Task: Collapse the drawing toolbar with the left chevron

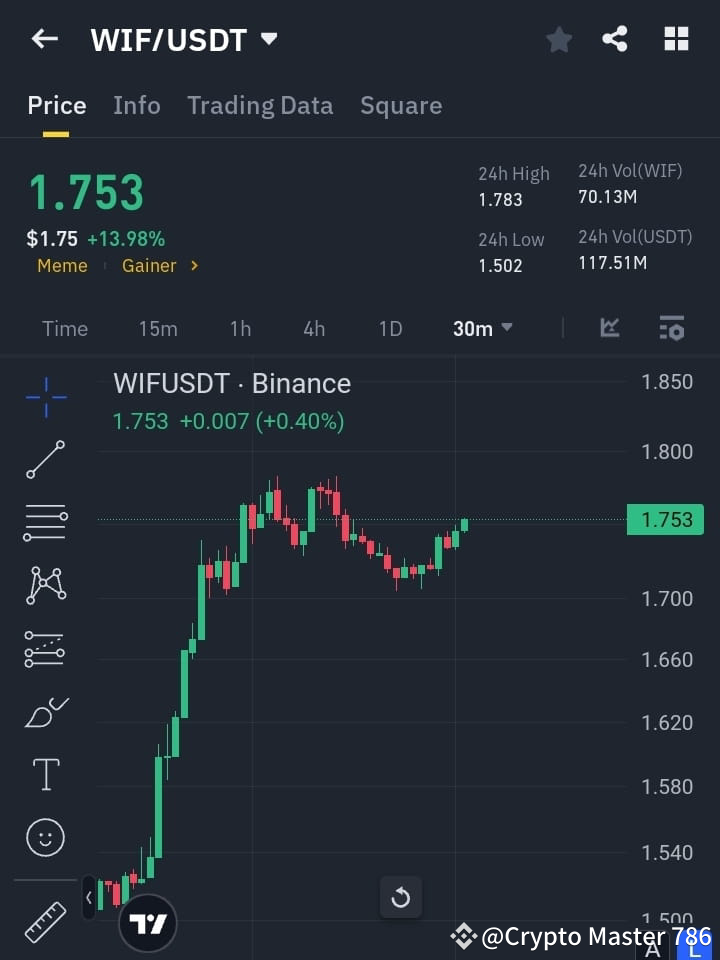Action: 89,898
